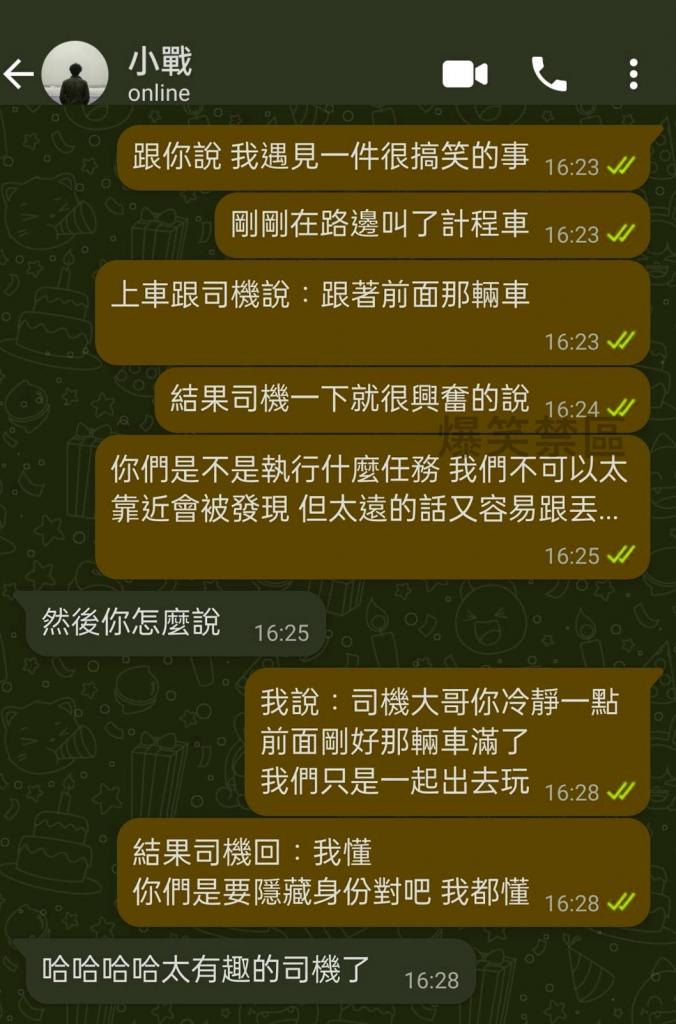
Task: Open the chat overflow menu
Action: click(633, 74)
